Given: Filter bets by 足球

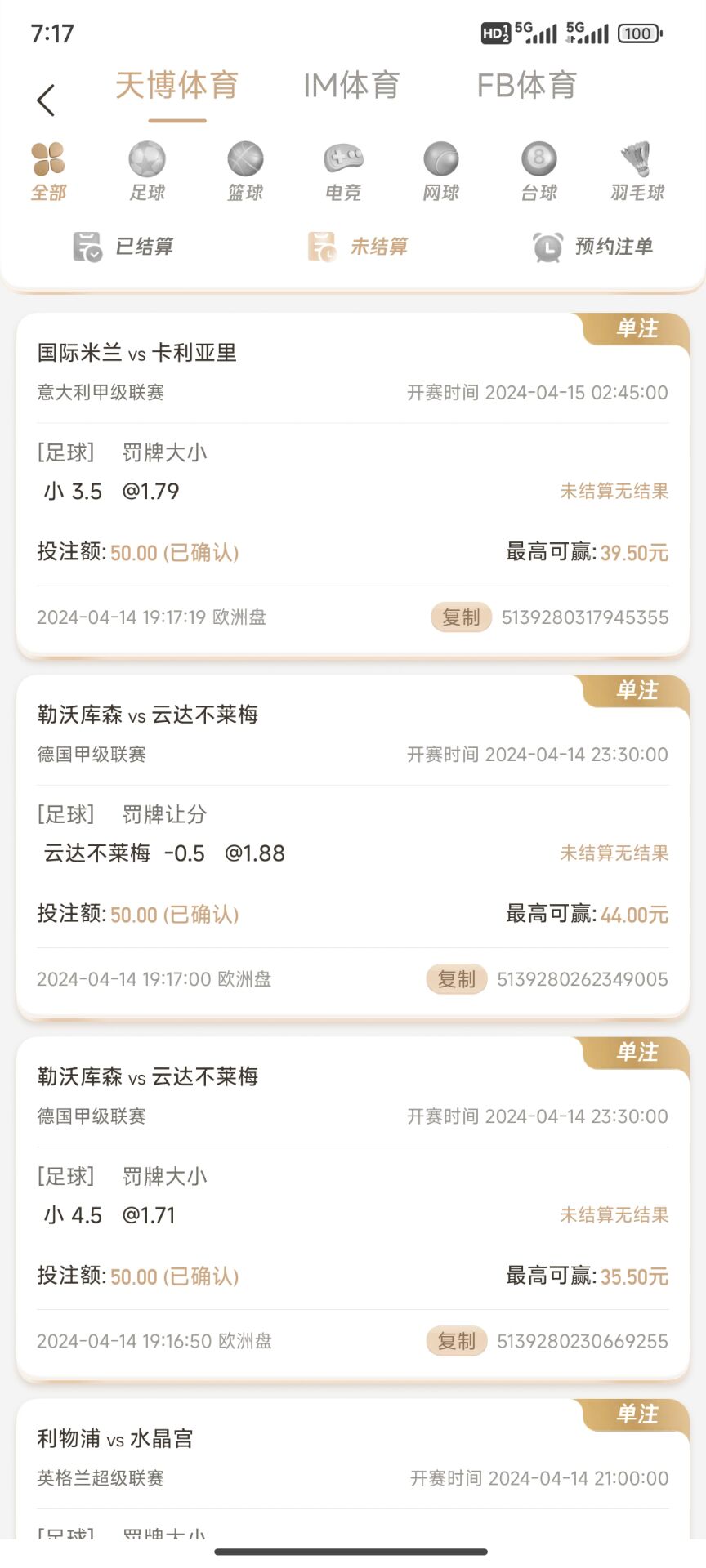Looking at the screenshot, I should point(147,171).
